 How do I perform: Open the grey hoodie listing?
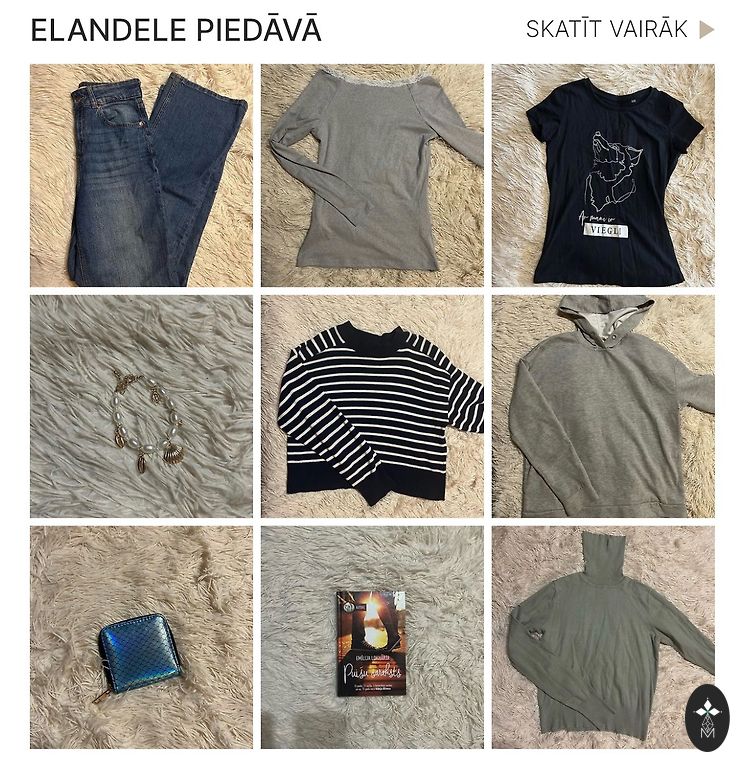point(603,406)
